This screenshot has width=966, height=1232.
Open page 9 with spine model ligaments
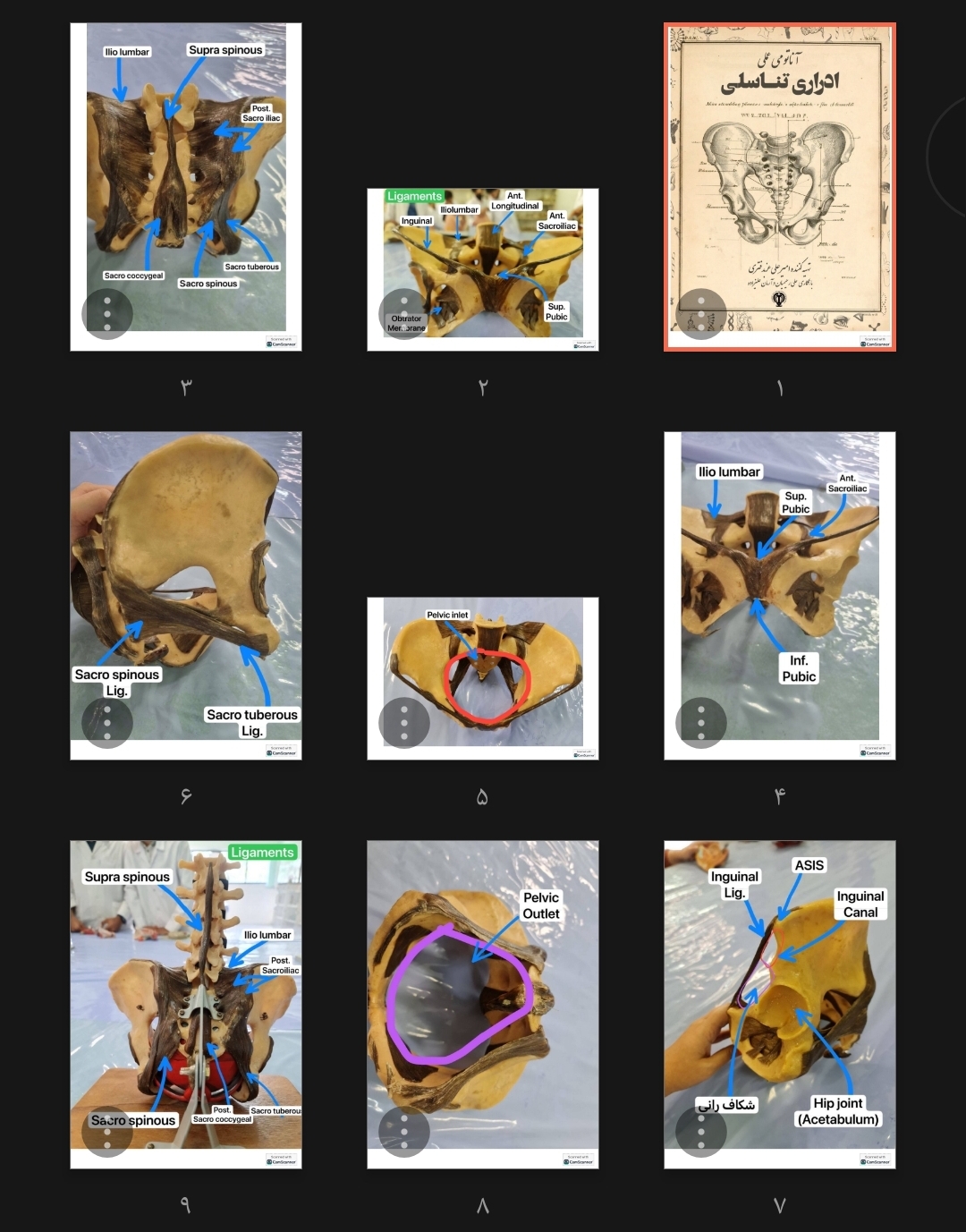(x=186, y=993)
